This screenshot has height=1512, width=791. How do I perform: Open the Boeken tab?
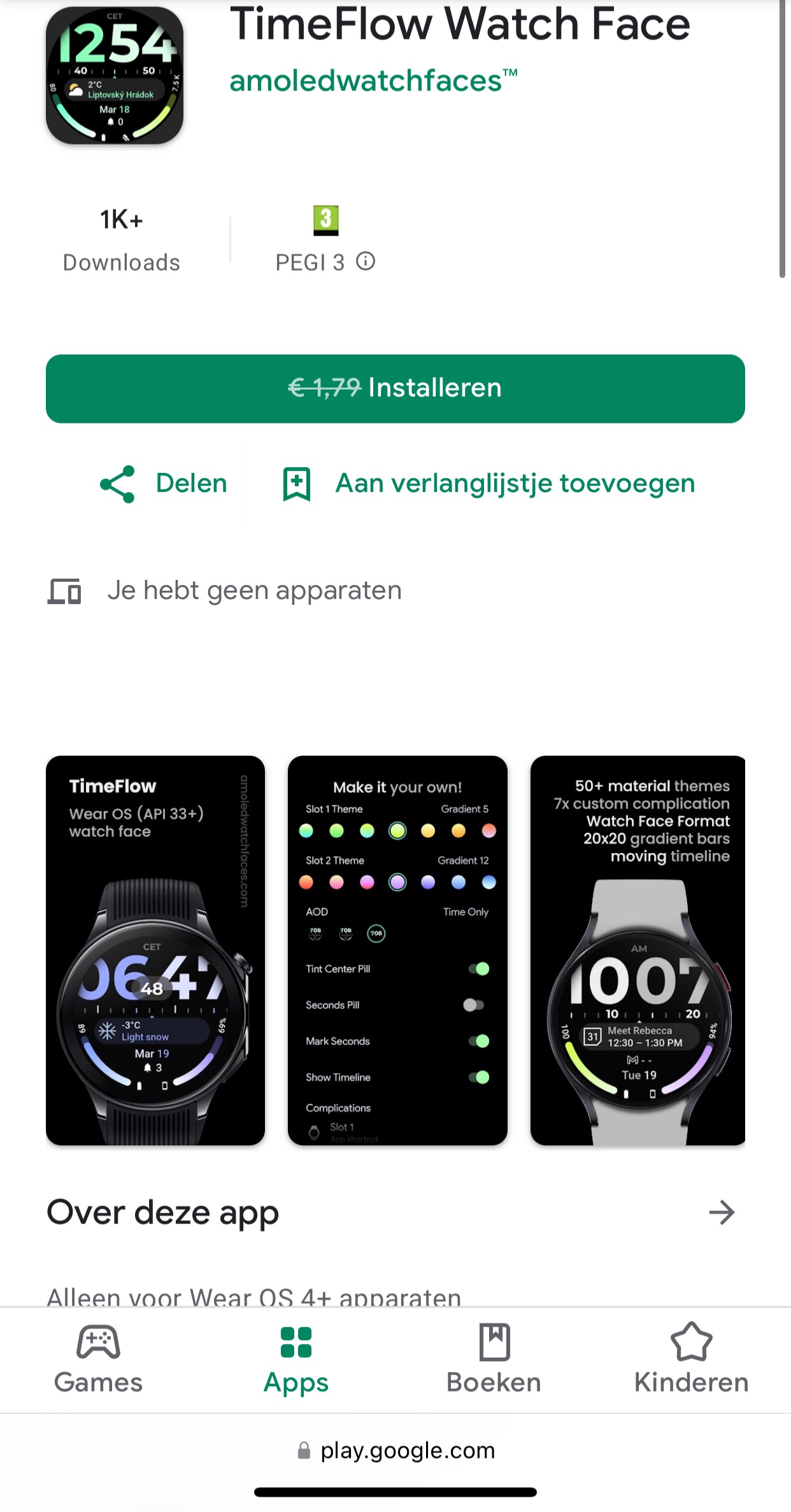click(x=494, y=1362)
